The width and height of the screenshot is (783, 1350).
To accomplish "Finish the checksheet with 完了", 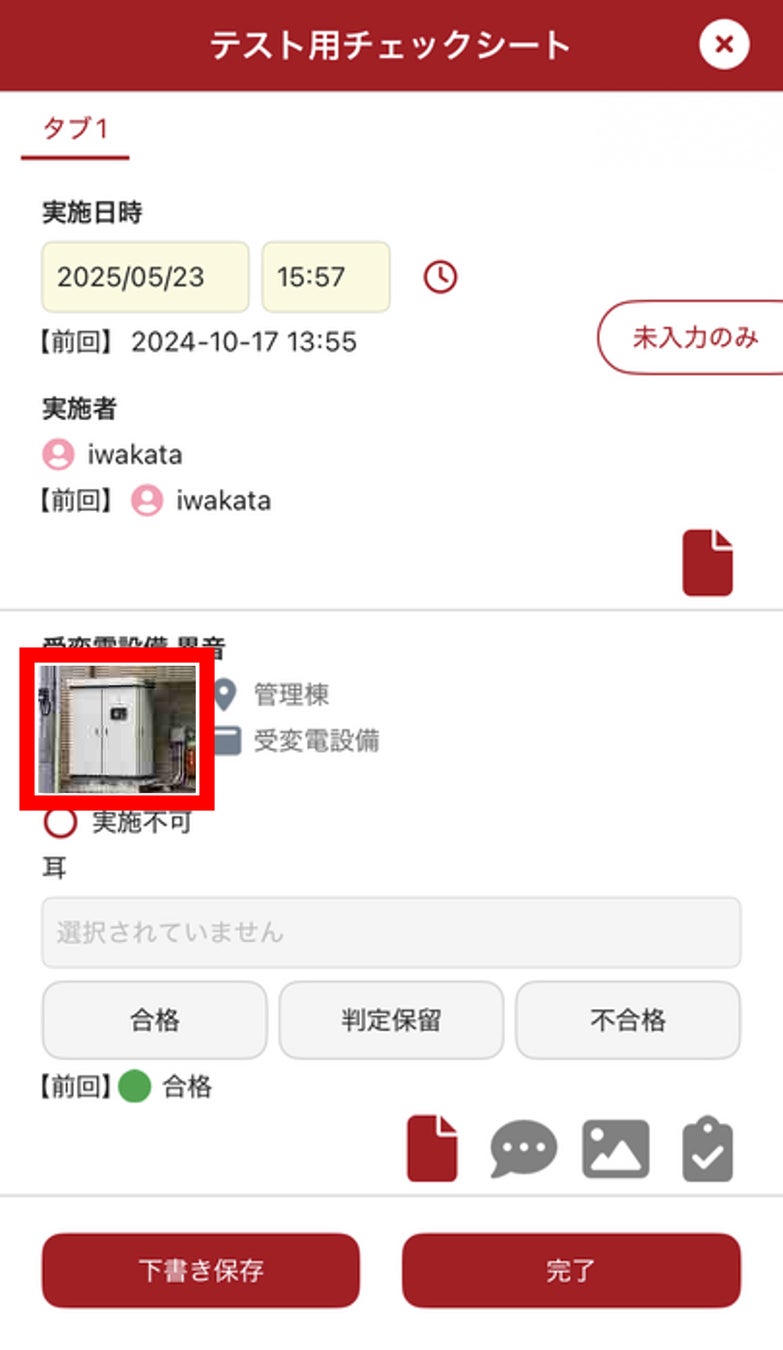I will pyautogui.click(x=571, y=1270).
